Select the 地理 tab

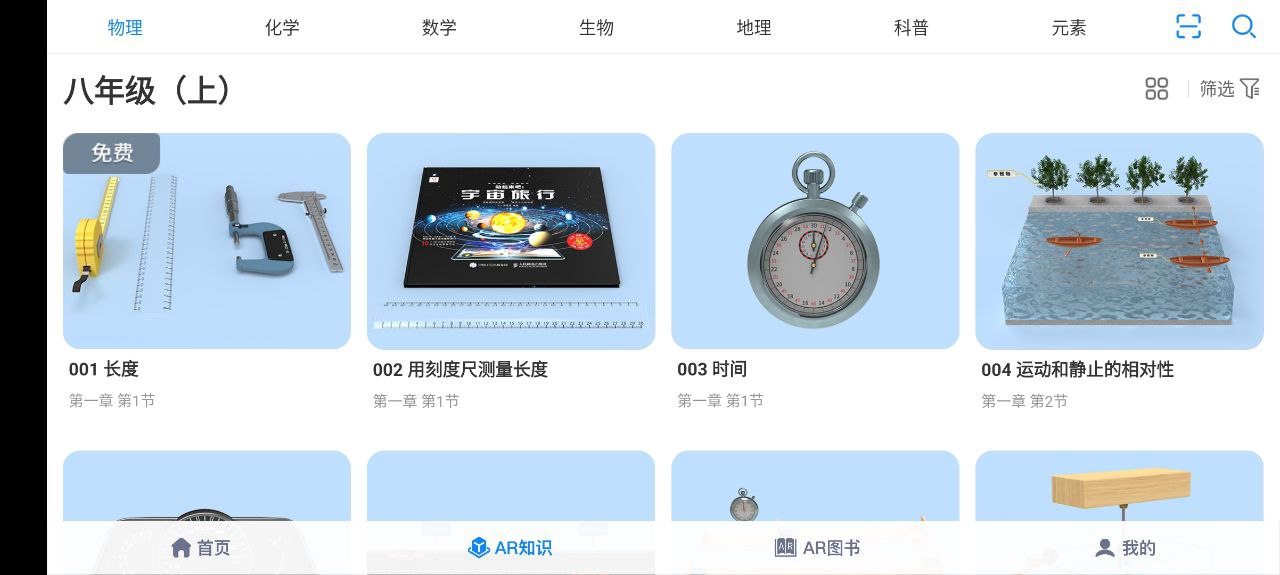[753, 28]
